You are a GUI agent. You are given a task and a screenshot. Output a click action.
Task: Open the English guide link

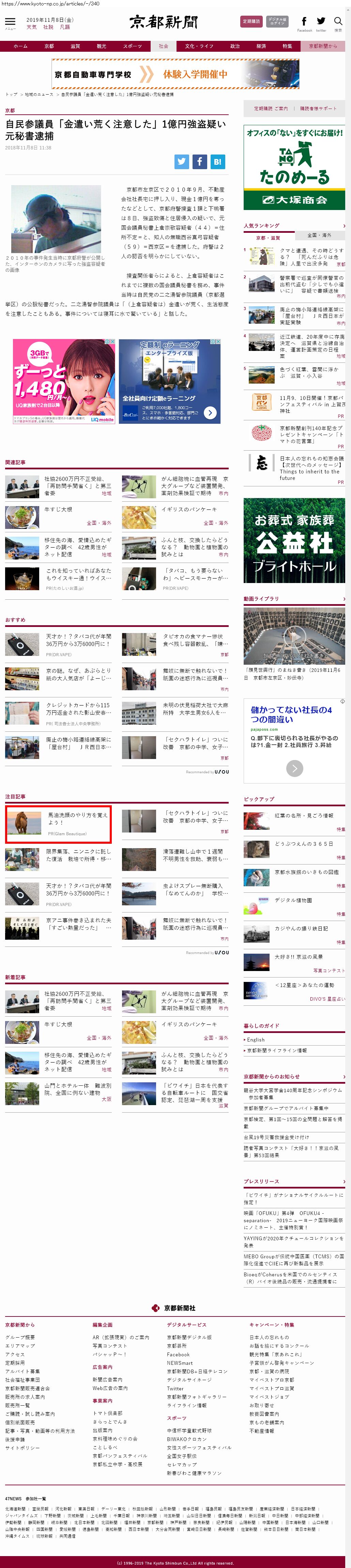pyautogui.click(x=256, y=1040)
